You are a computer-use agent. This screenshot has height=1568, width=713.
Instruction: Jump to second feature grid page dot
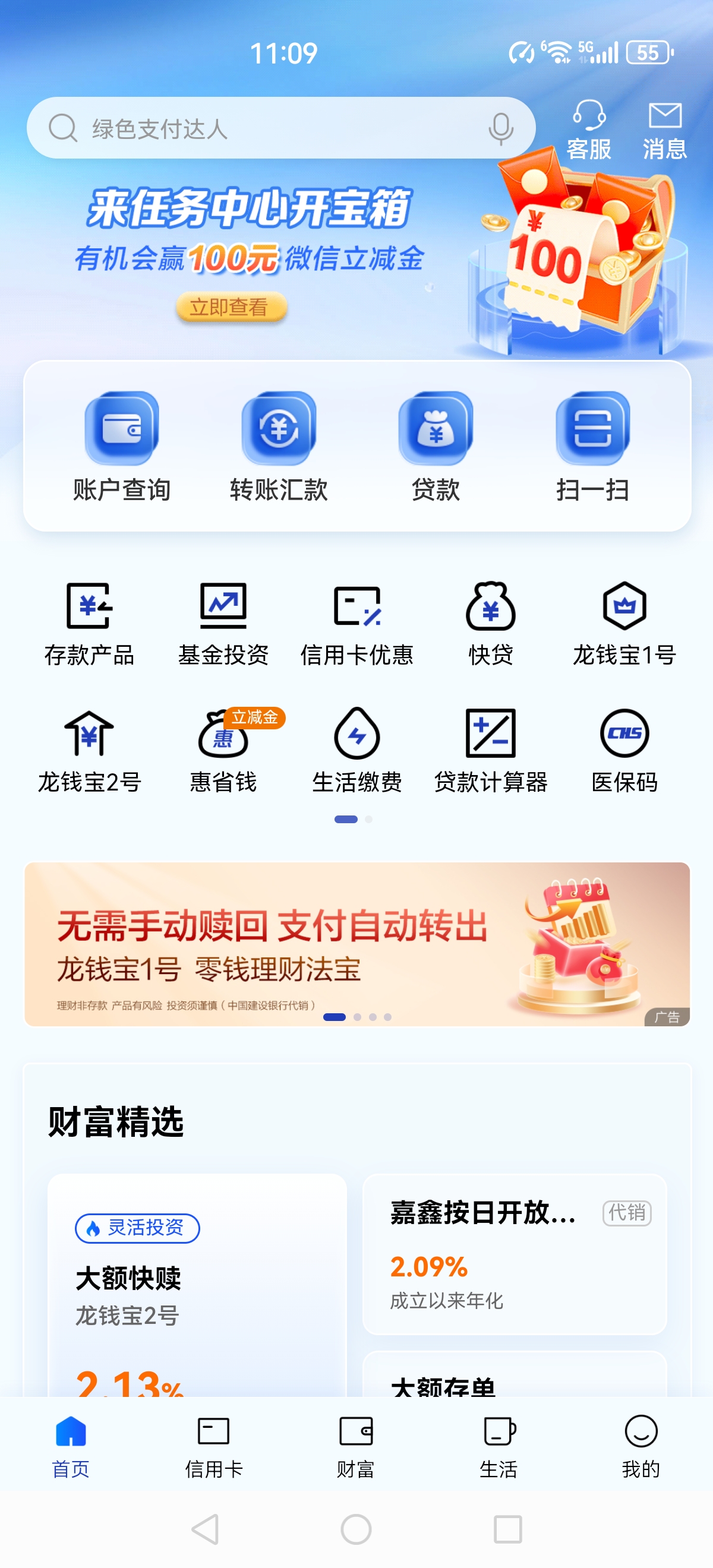368,819
